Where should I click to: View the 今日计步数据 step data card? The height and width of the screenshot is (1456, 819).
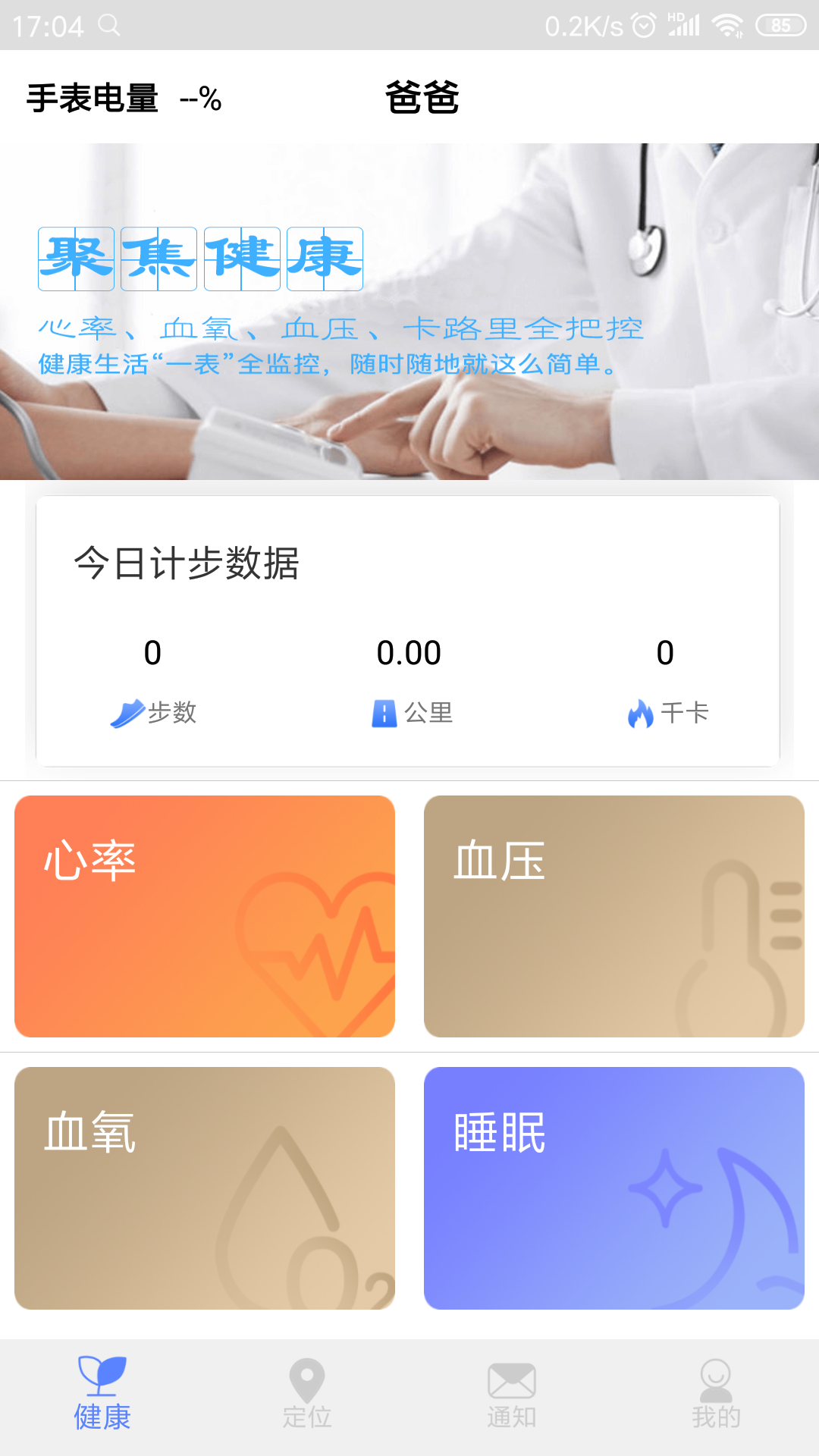(x=408, y=631)
